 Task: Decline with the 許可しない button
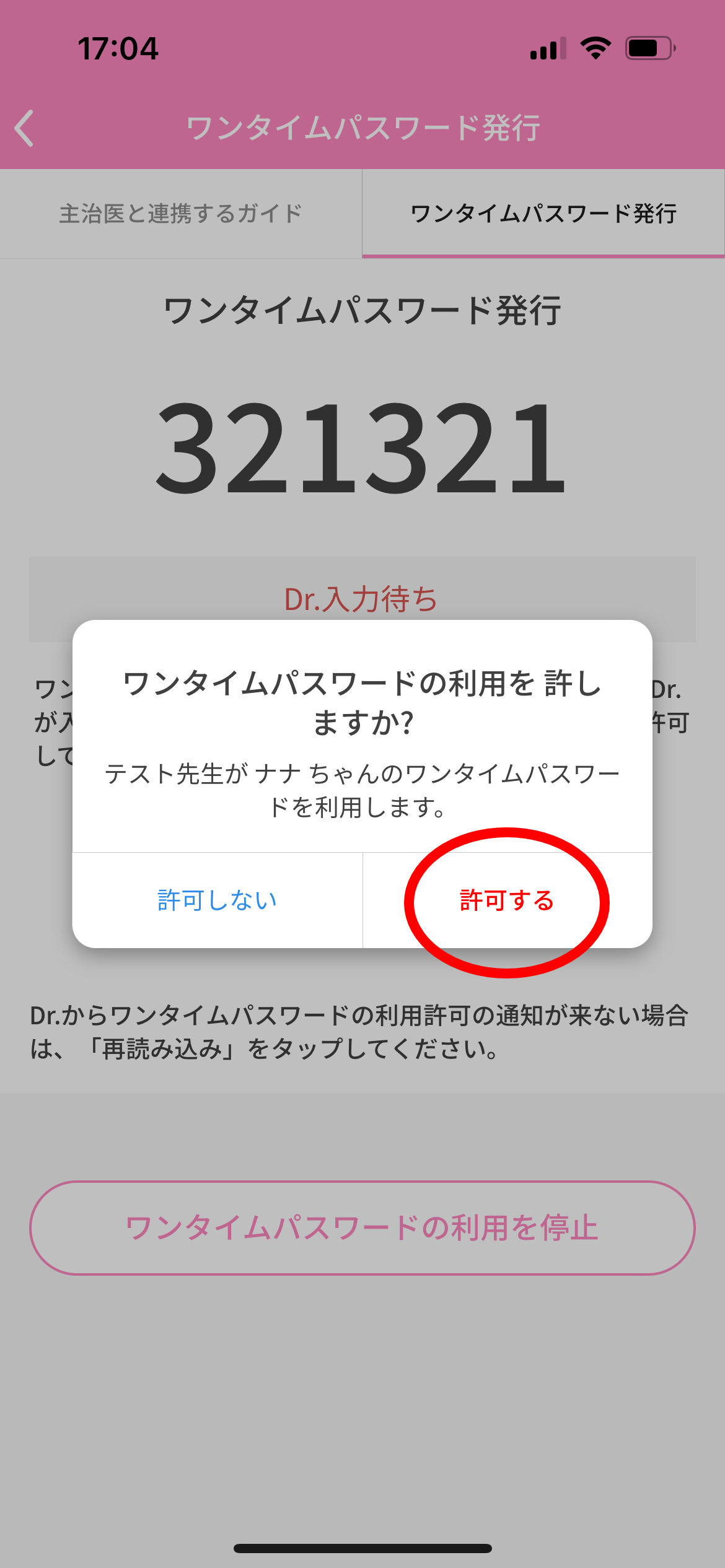217,900
